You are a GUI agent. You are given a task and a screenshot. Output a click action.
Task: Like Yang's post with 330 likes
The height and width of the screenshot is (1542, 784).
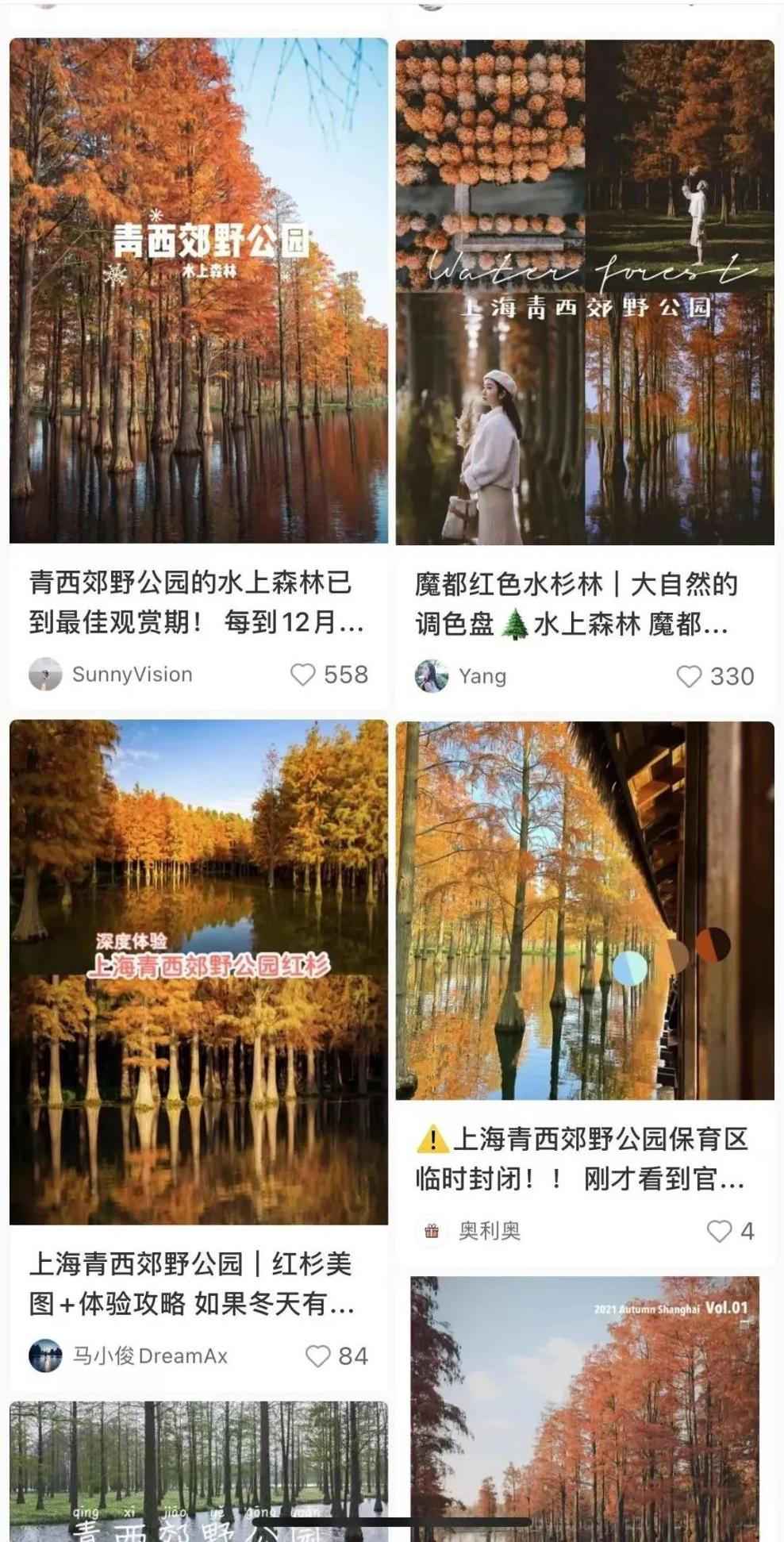point(689,676)
